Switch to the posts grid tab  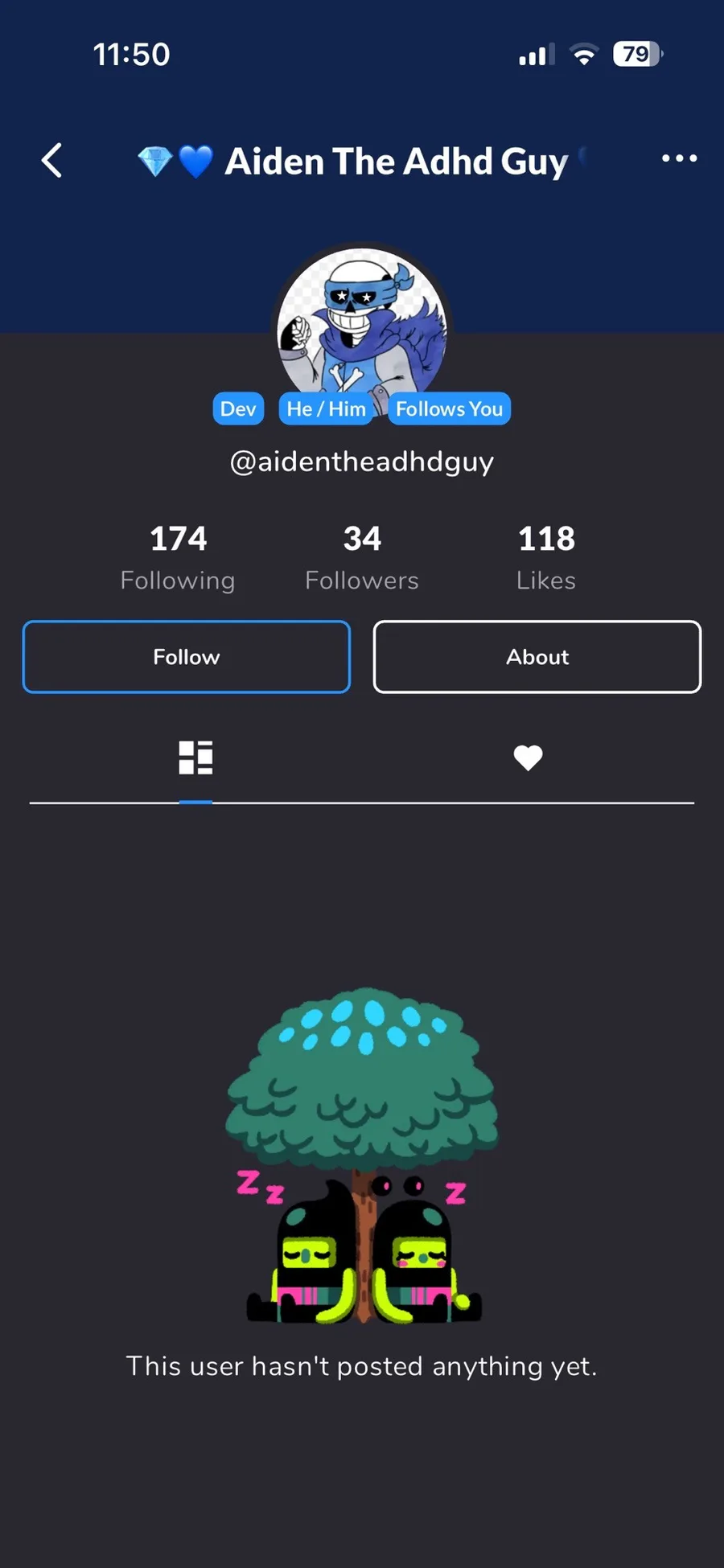tap(195, 757)
